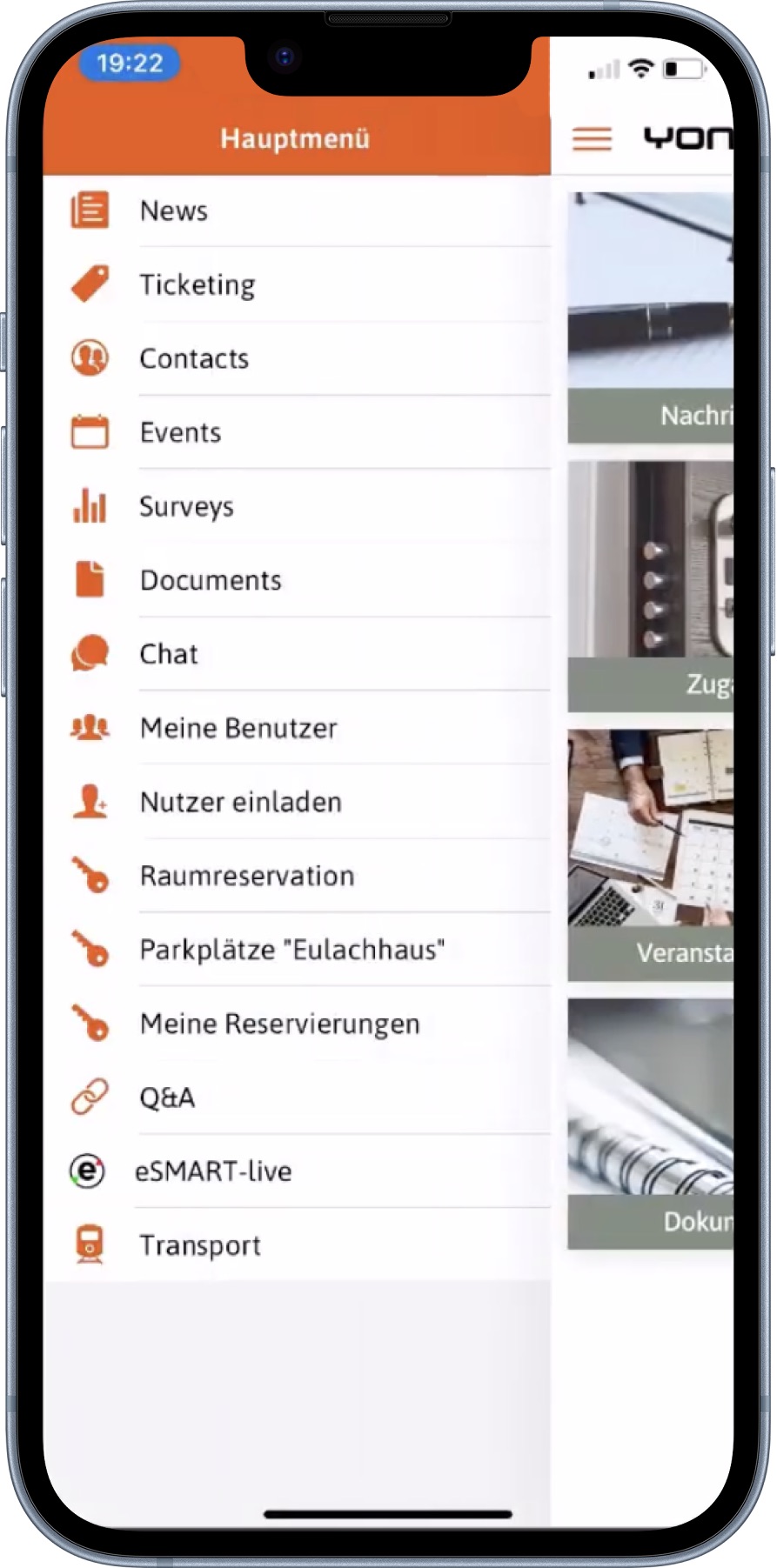The width and height of the screenshot is (777, 1568).
Task: Open the Zugang door lock tile
Action: tap(651, 586)
